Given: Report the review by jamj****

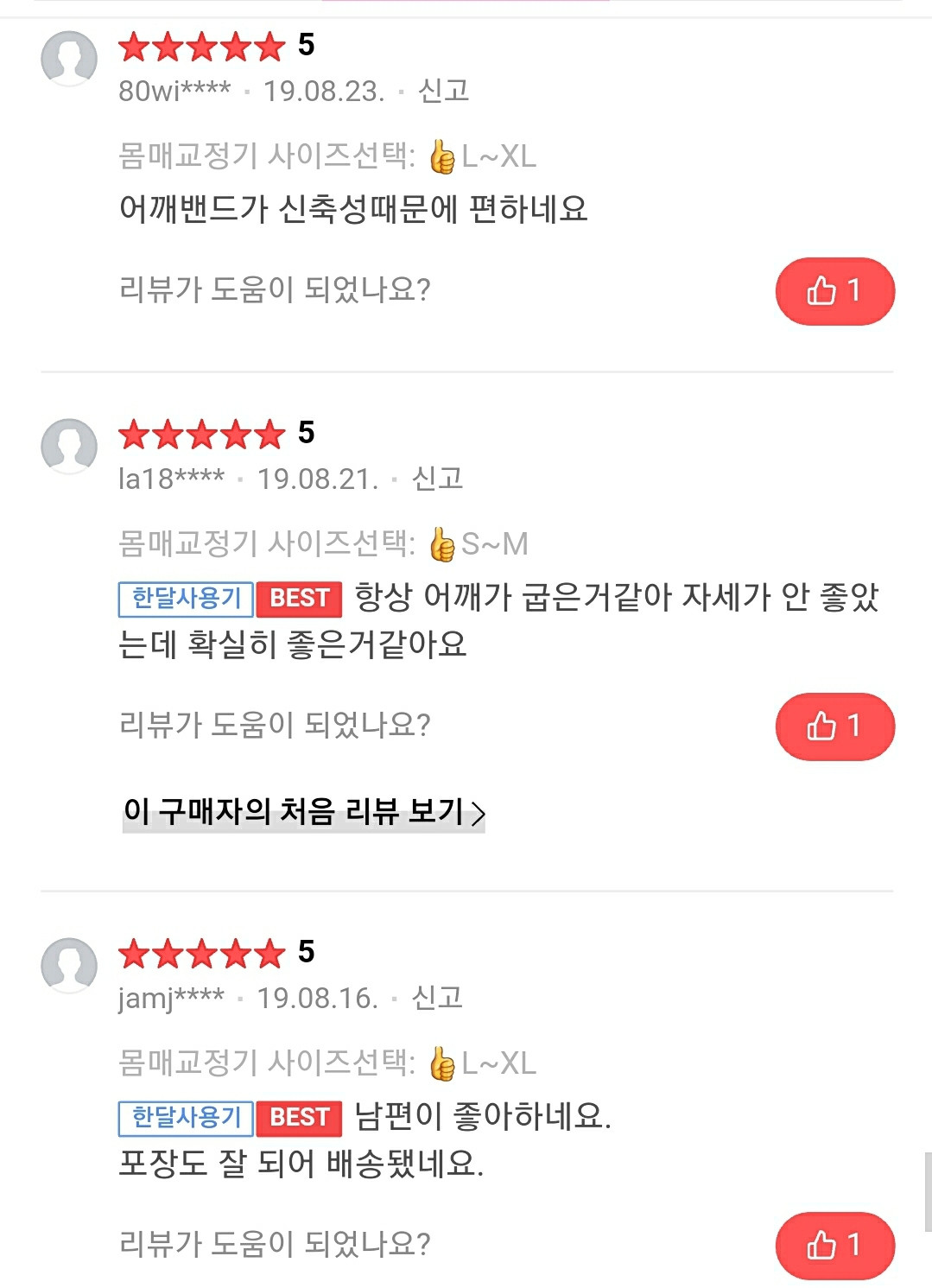Looking at the screenshot, I should click(437, 998).
